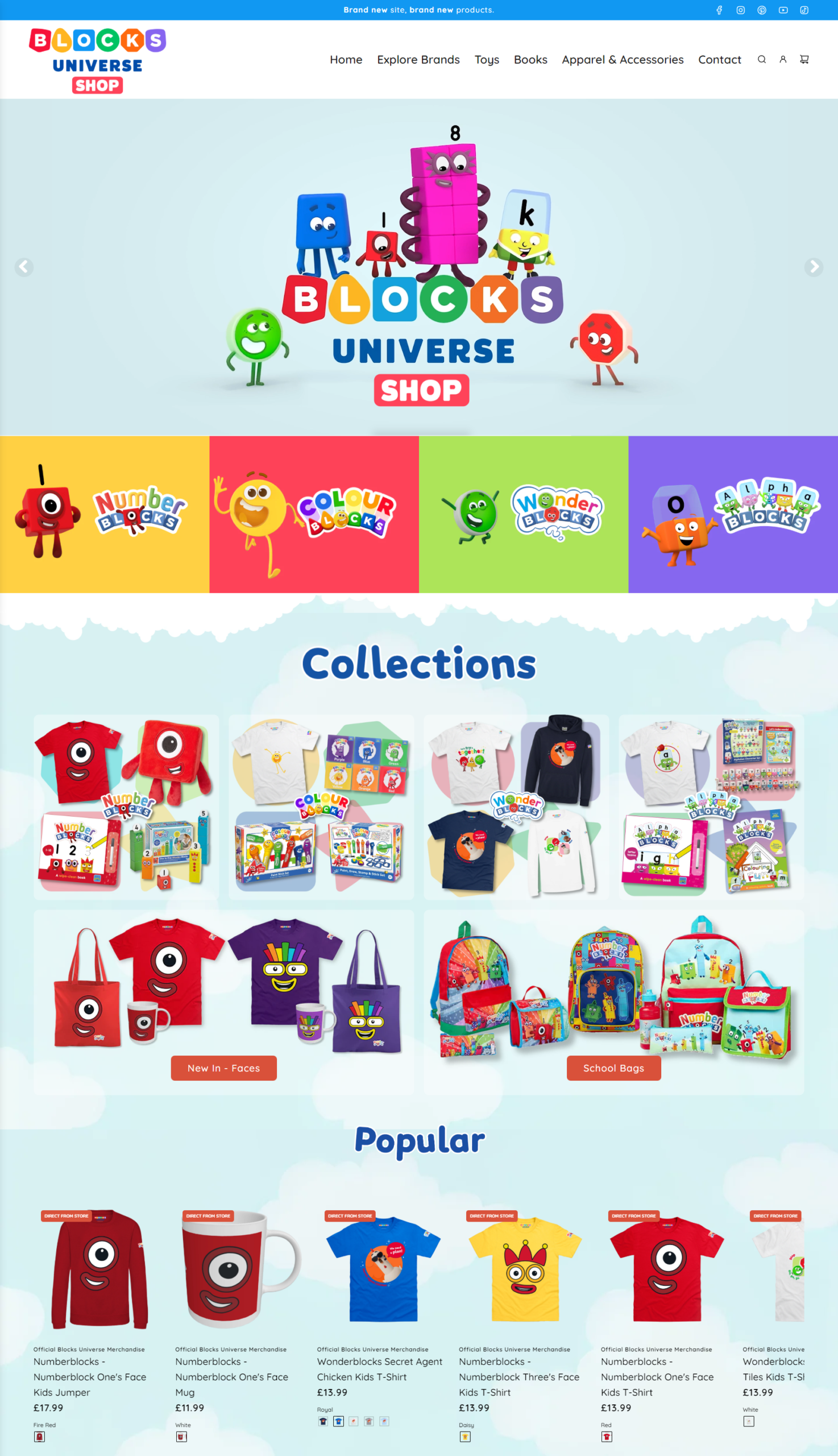Open Numberblock One's Face Mug product

click(x=231, y=1376)
